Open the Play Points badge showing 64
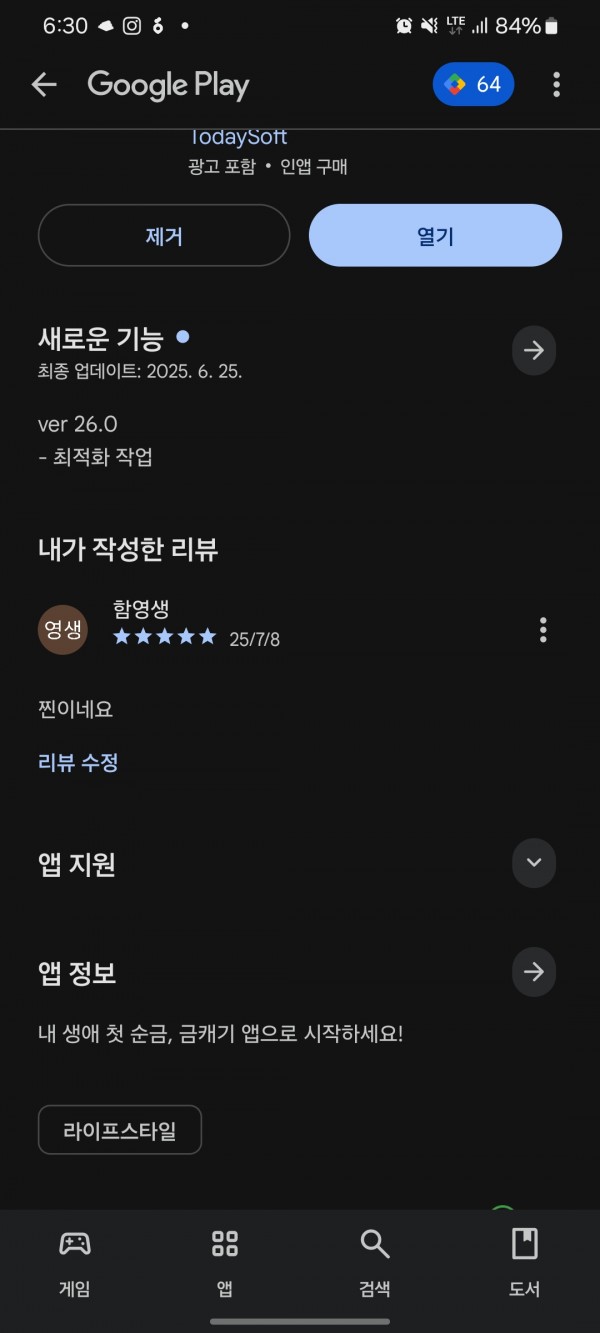Image resolution: width=600 pixels, height=1333 pixels. (473, 85)
